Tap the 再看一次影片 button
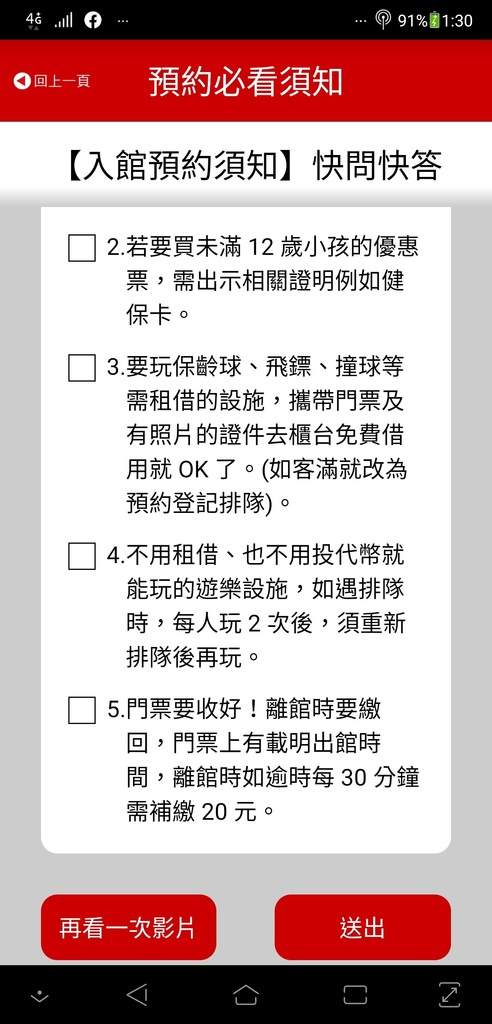 click(x=128, y=927)
